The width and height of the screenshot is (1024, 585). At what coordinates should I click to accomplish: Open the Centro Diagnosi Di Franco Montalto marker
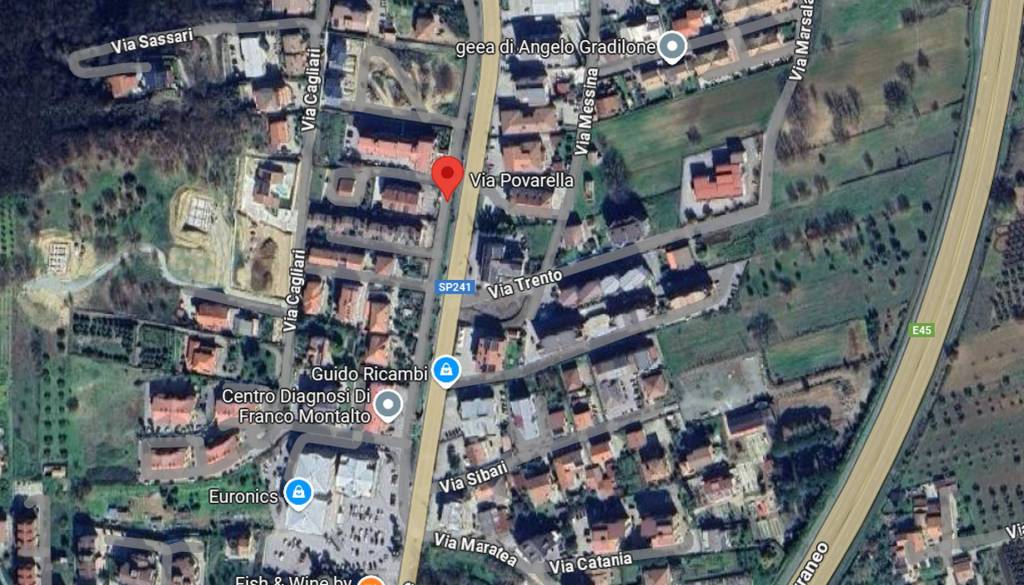(x=388, y=405)
